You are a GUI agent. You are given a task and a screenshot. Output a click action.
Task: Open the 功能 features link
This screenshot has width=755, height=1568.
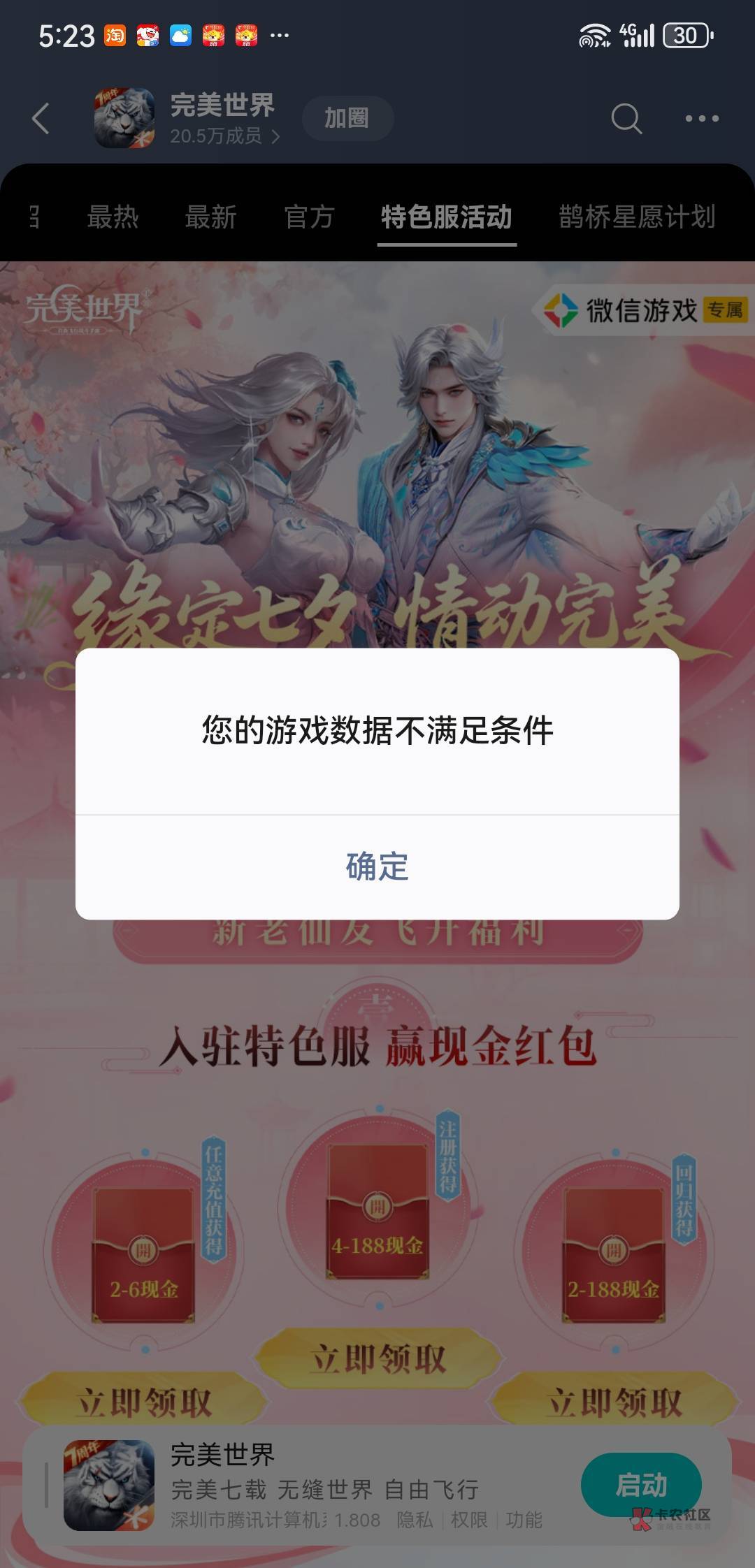524,1520
